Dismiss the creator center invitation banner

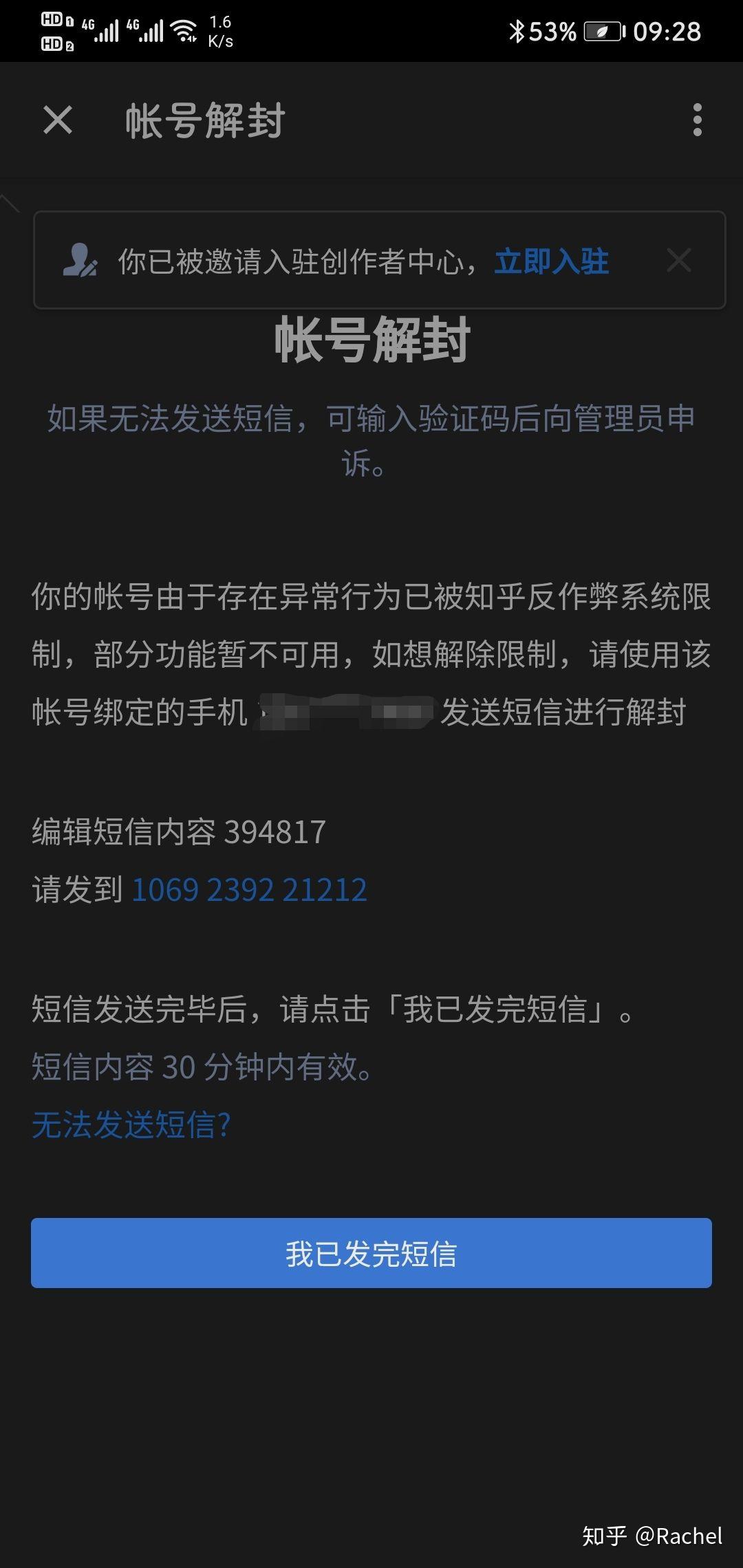(679, 261)
